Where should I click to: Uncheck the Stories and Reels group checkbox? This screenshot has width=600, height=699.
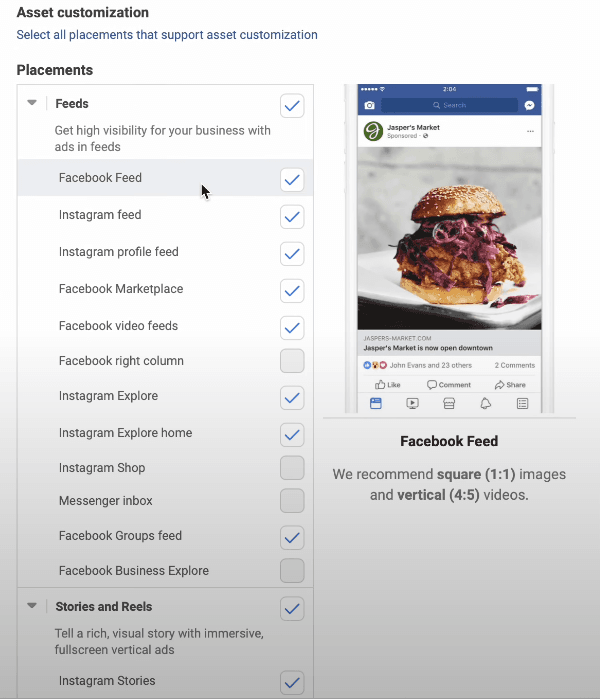[x=292, y=608]
